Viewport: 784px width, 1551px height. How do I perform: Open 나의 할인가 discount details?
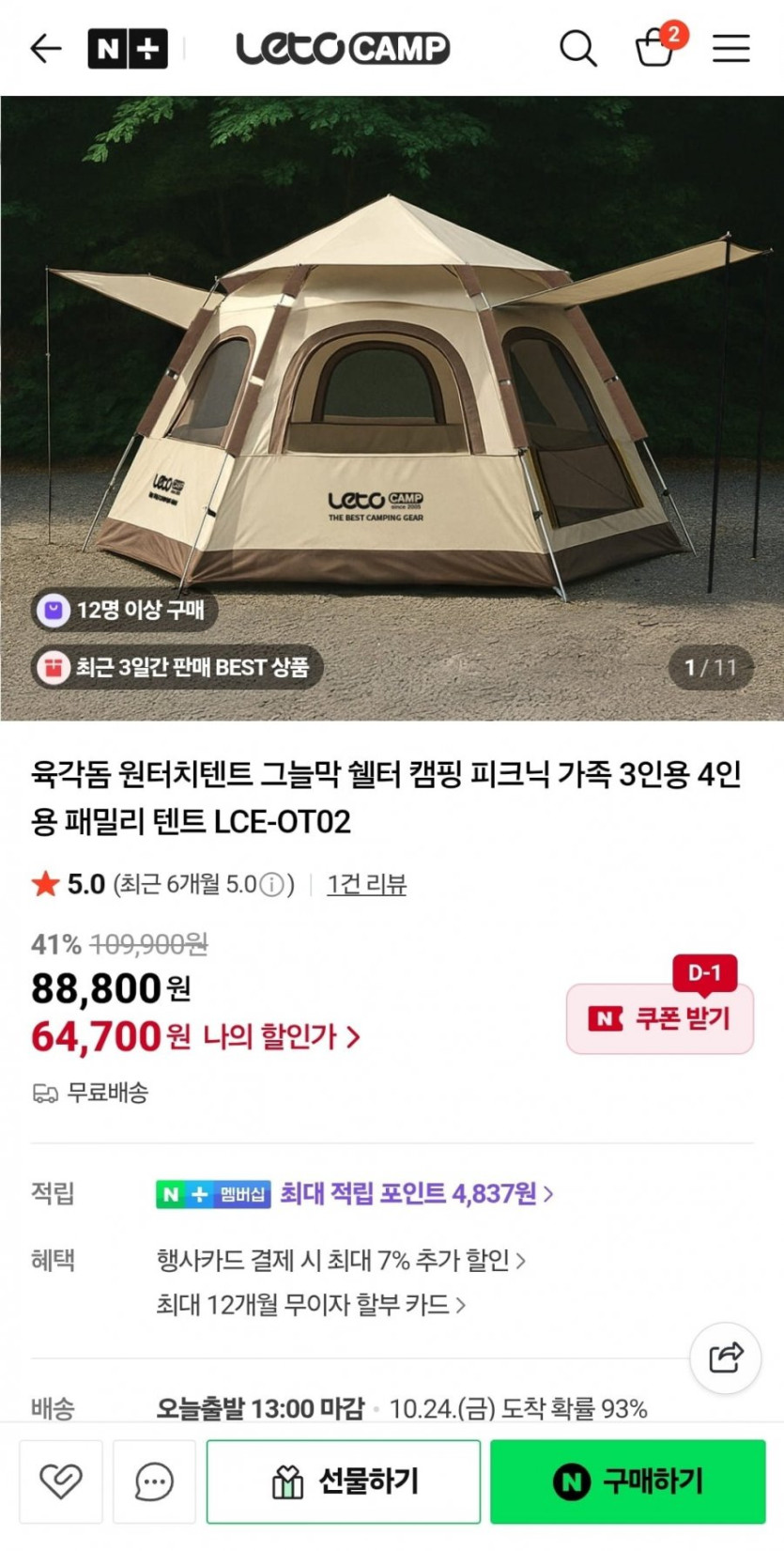coord(281,1037)
